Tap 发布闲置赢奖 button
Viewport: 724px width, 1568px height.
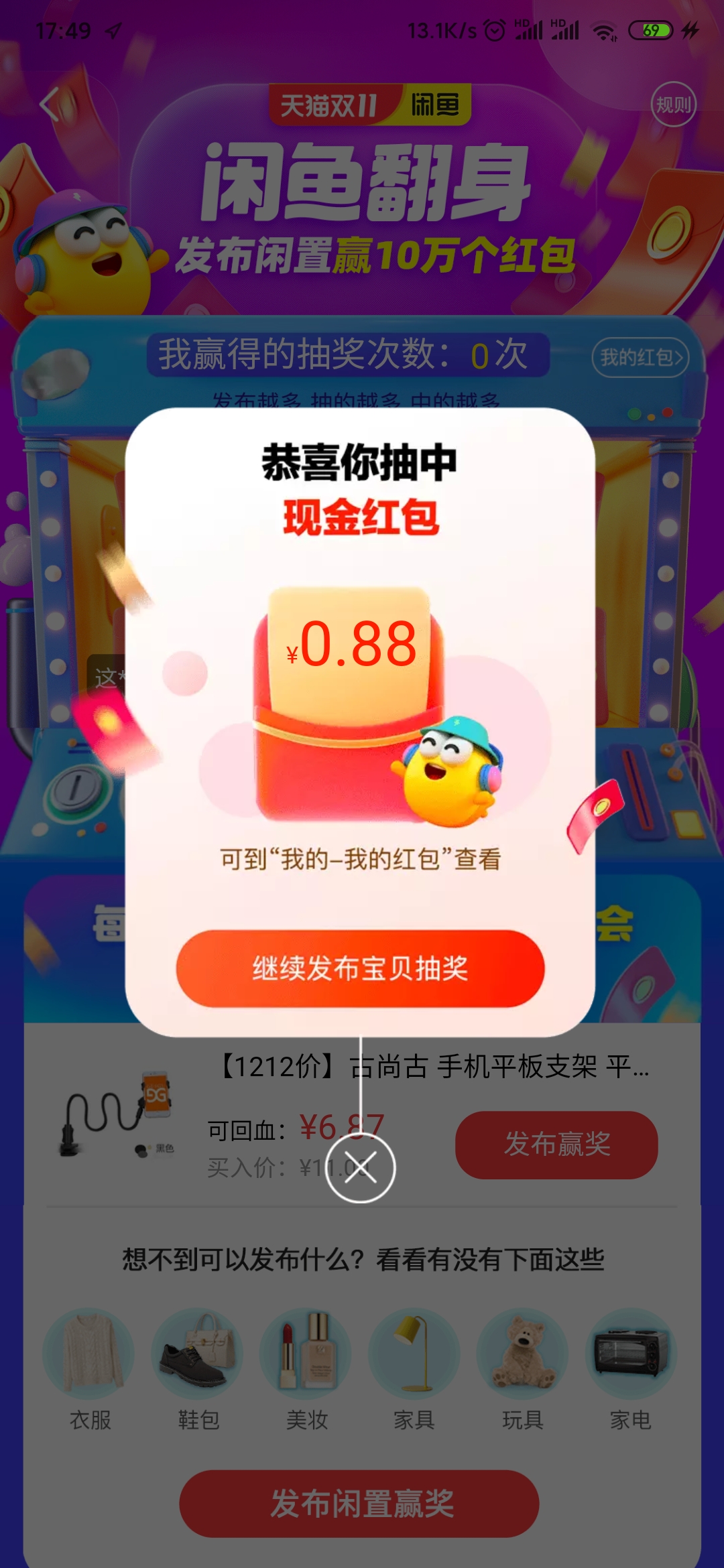pos(359,1504)
